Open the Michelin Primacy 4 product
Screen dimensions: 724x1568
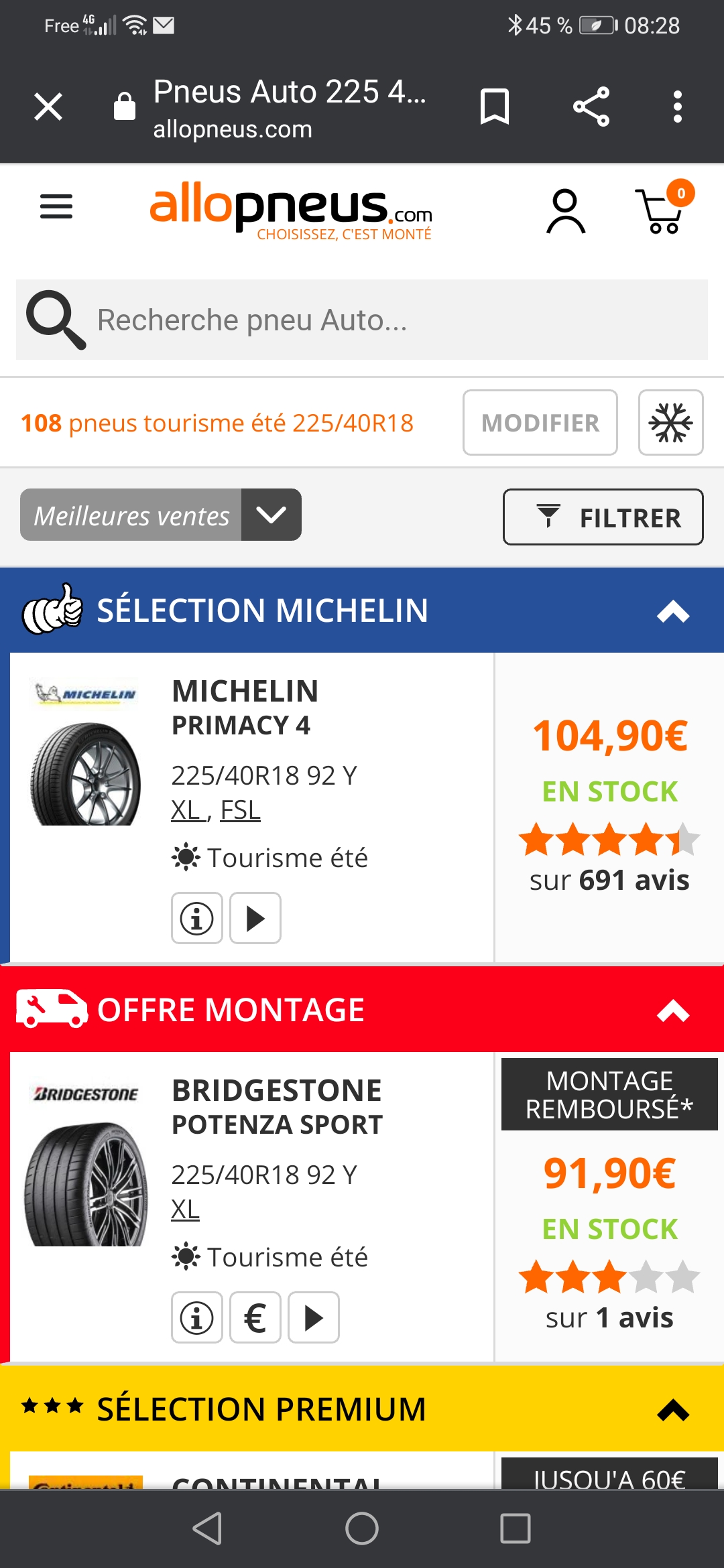click(245, 708)
